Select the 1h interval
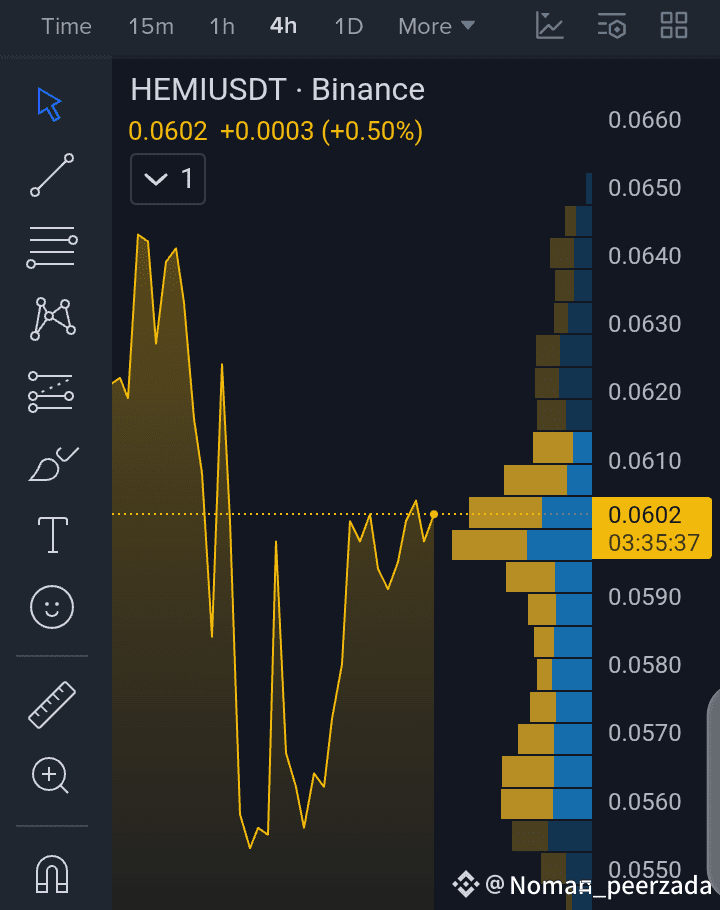Viewport: 720px width, 910px height. click(222, 26)
